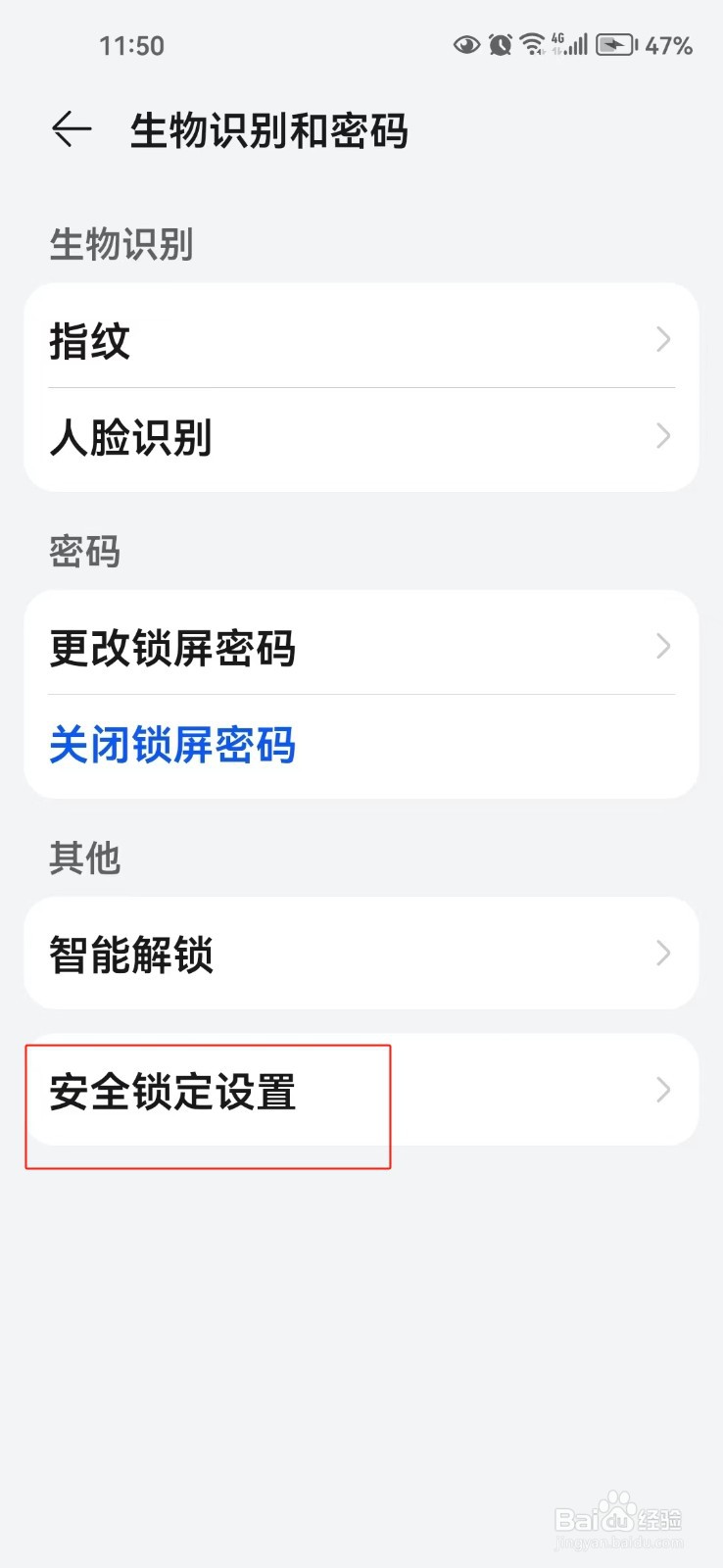The height and width of the screenshot is (1568, 723).
Task: Click the battery icon showing 47%
Action: 615,44
